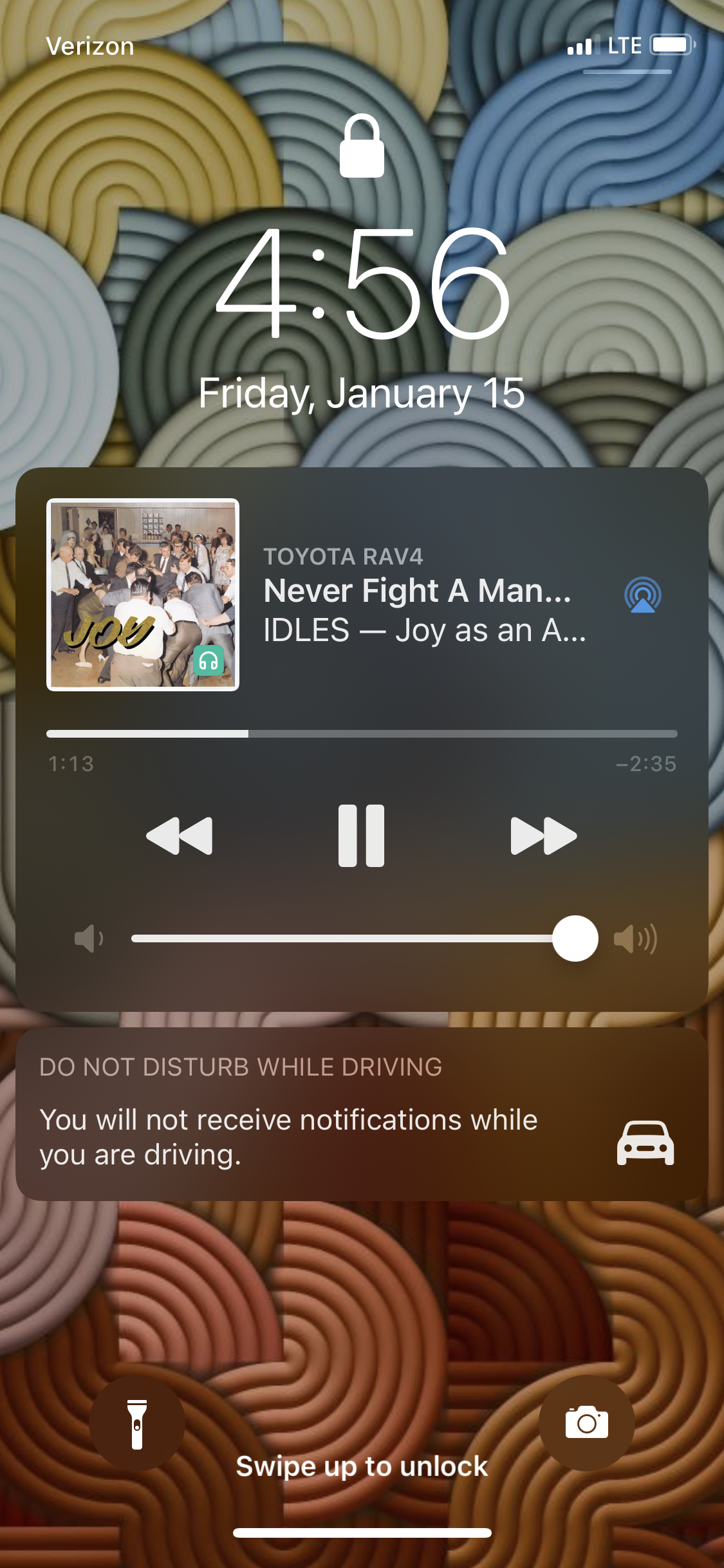This screenshot has height=1568, width=724.
Task: Pause the currently playing song
Action: [361, 835]
